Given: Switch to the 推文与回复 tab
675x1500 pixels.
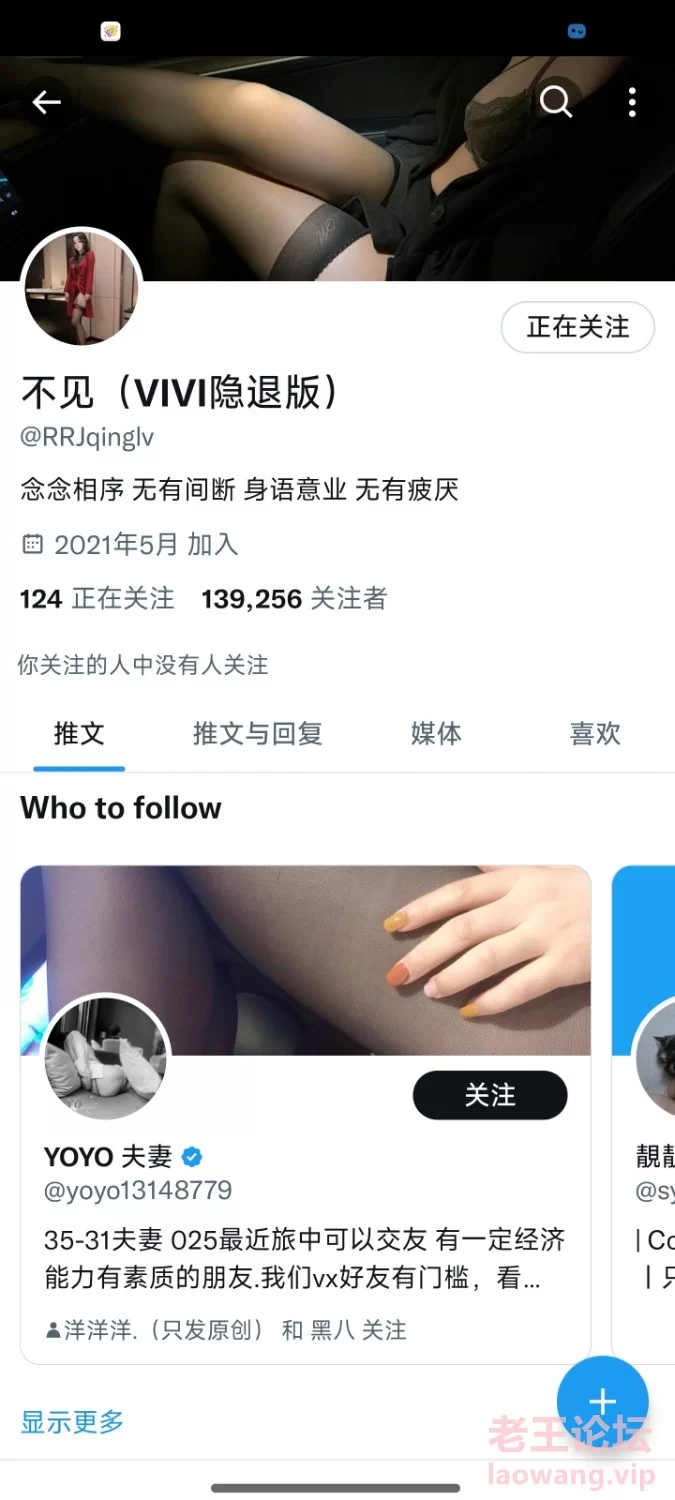Looking at the screenshot, I should [257, 733].
